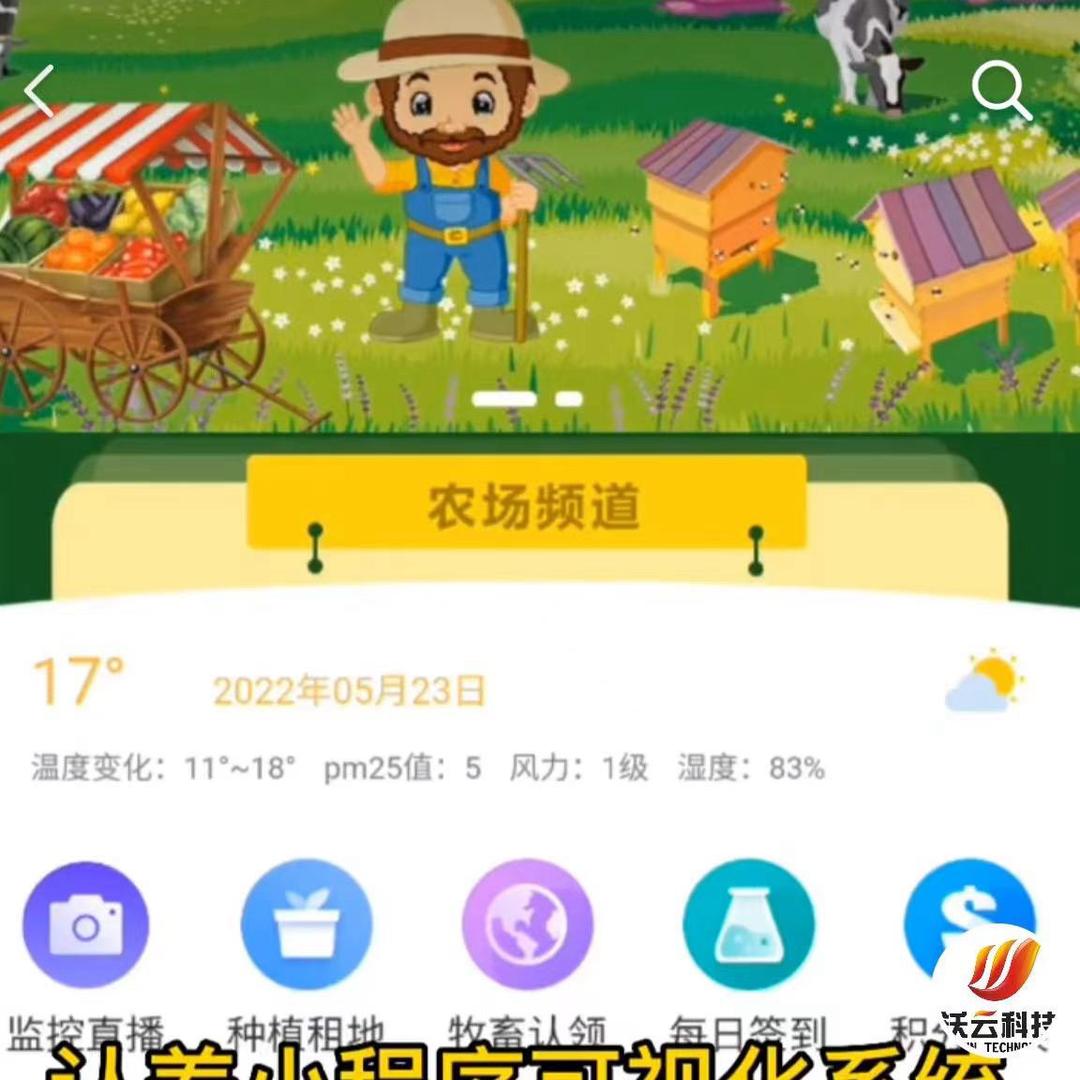The image size is (1080, 1080).
Task: Open the search magnifier icon
Action: point(1001,90)
